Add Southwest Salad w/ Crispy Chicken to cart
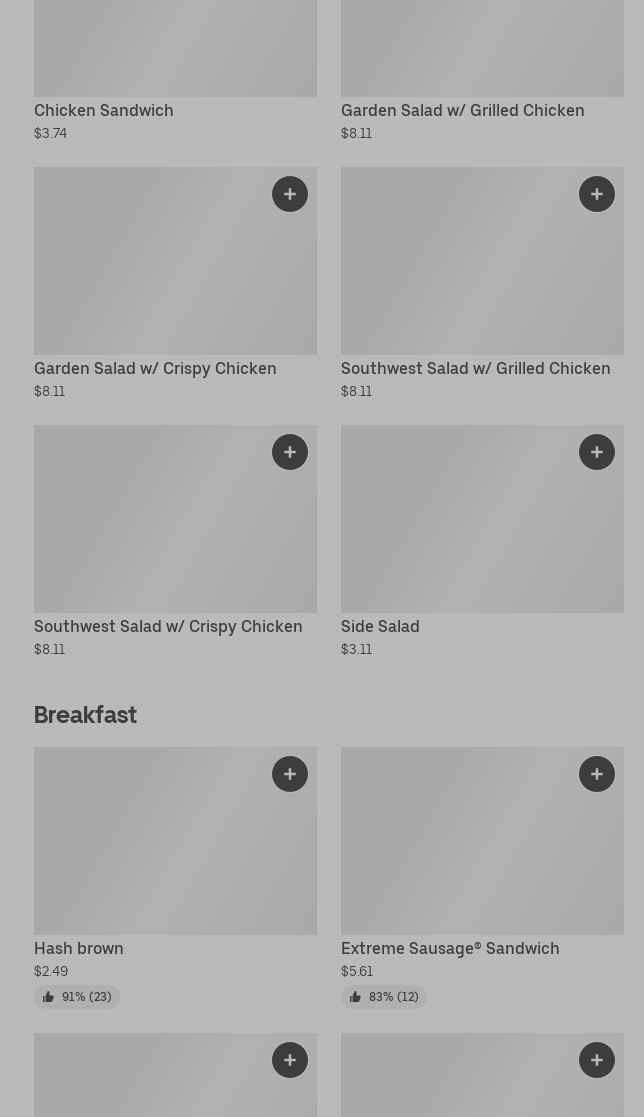The image size is (644, 1117). coord(290,452)
